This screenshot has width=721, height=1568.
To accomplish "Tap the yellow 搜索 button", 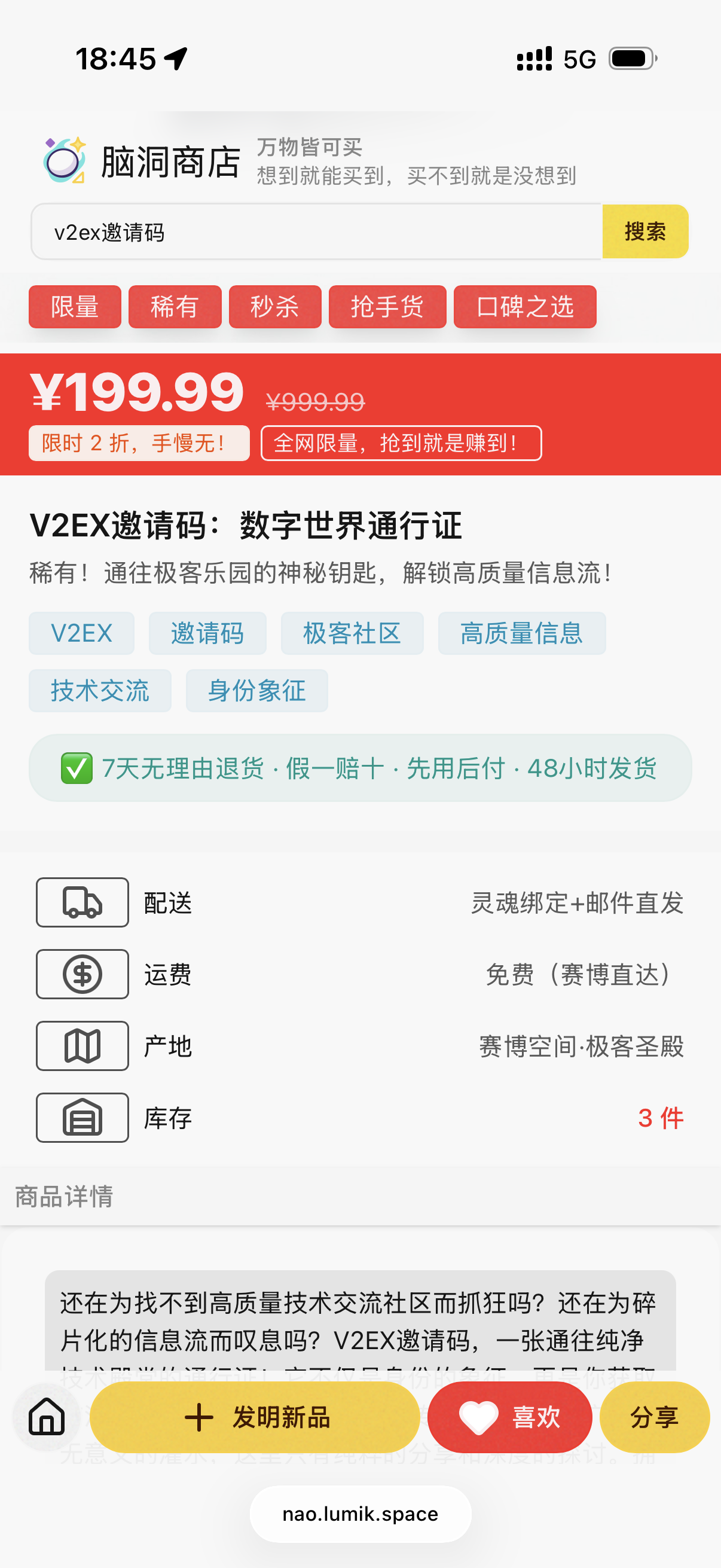I will [644, 232].
